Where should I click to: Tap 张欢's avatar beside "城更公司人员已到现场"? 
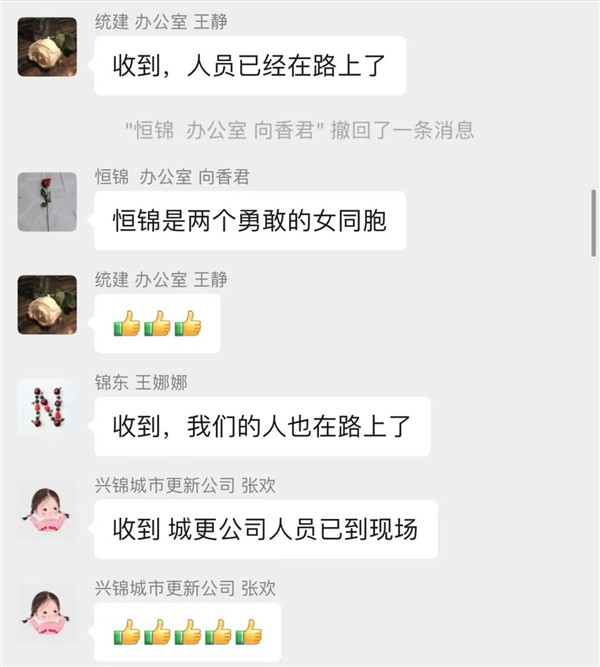47,510
